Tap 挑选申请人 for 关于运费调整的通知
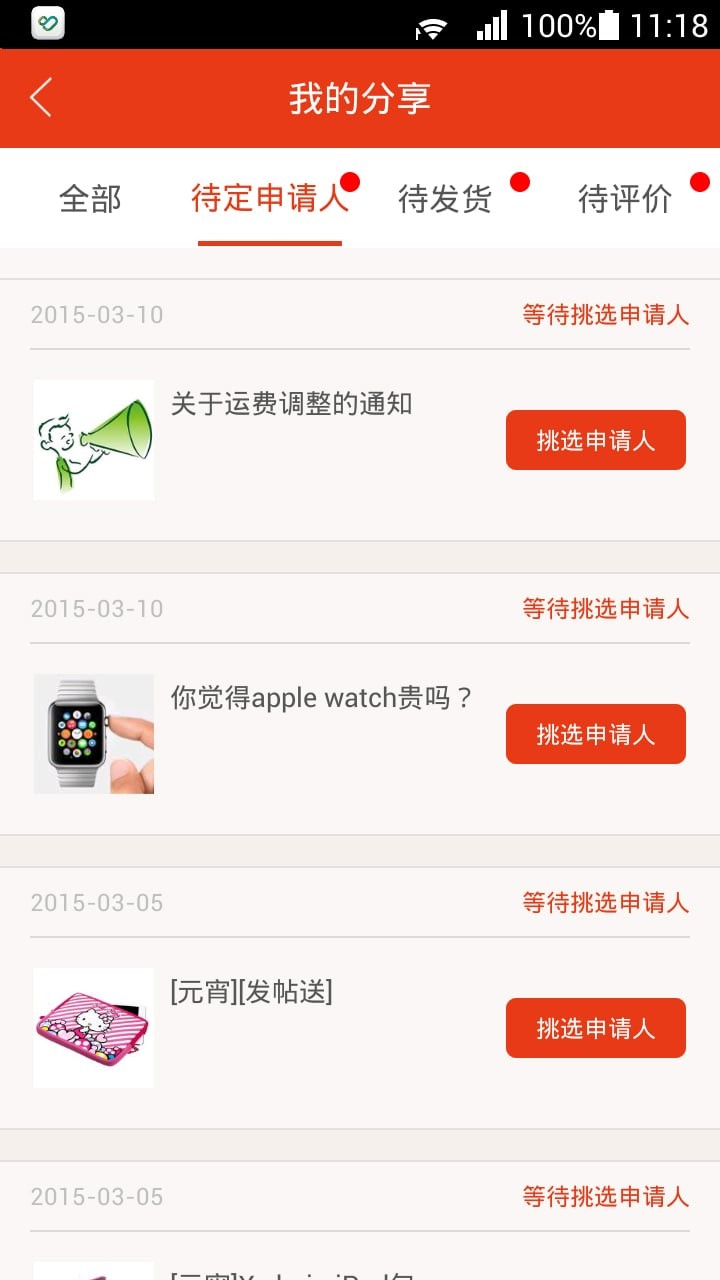Viewport: 720px width, 1280px height. point(595,440)
